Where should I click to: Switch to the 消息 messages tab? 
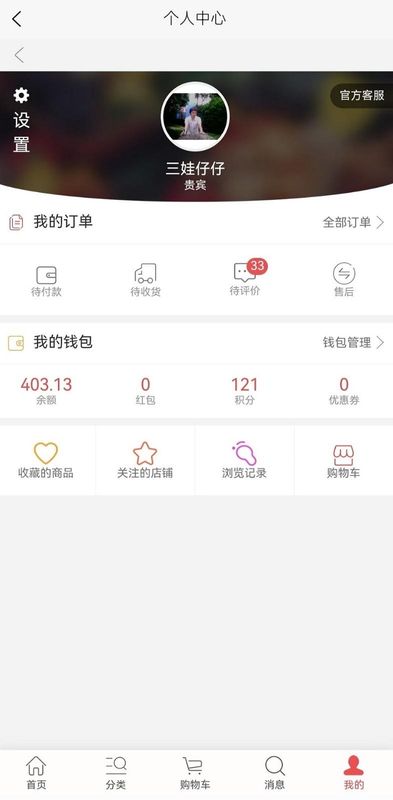275,773
